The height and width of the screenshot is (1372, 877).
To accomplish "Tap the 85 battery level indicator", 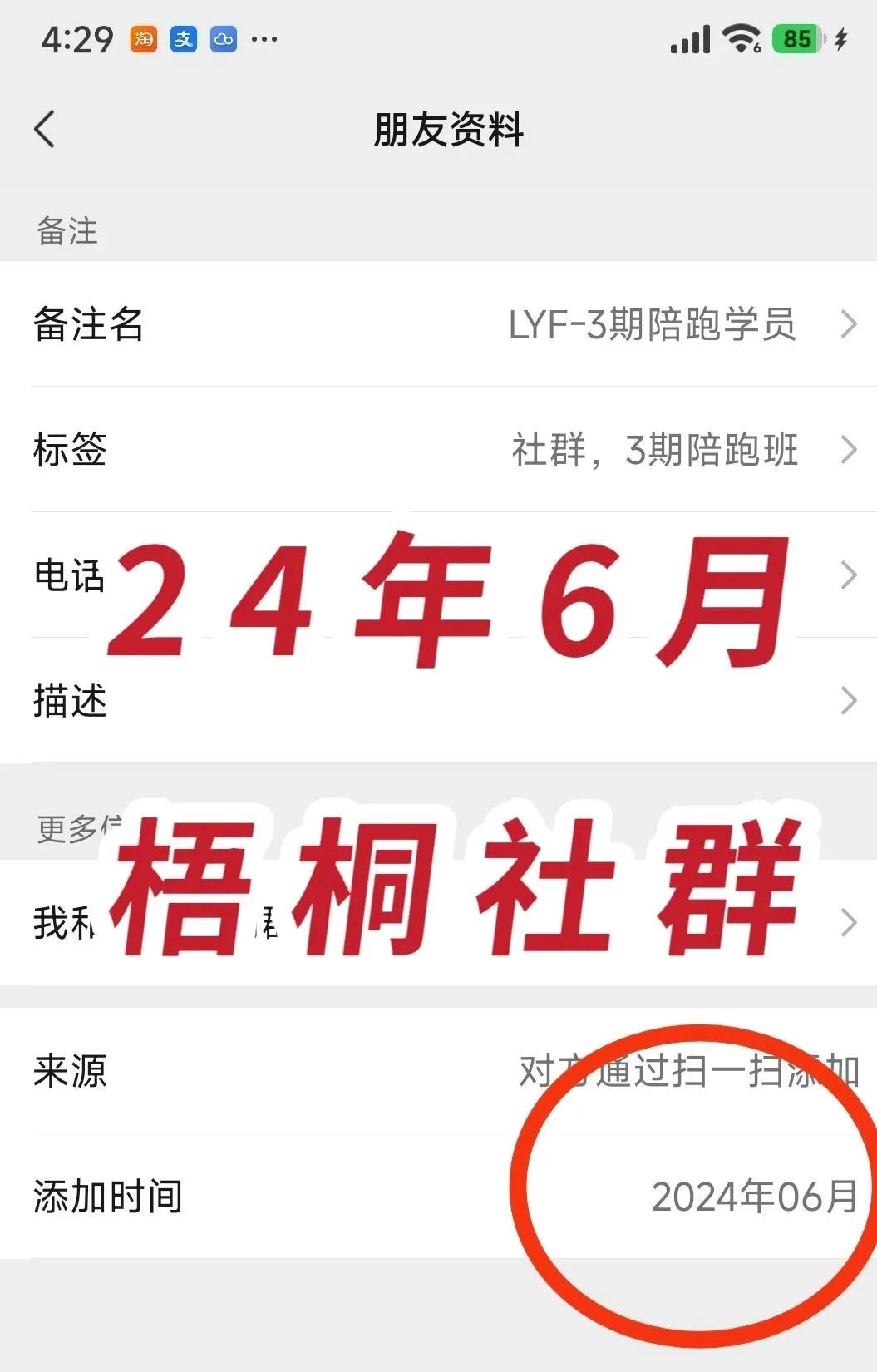I will coord(796,38).
